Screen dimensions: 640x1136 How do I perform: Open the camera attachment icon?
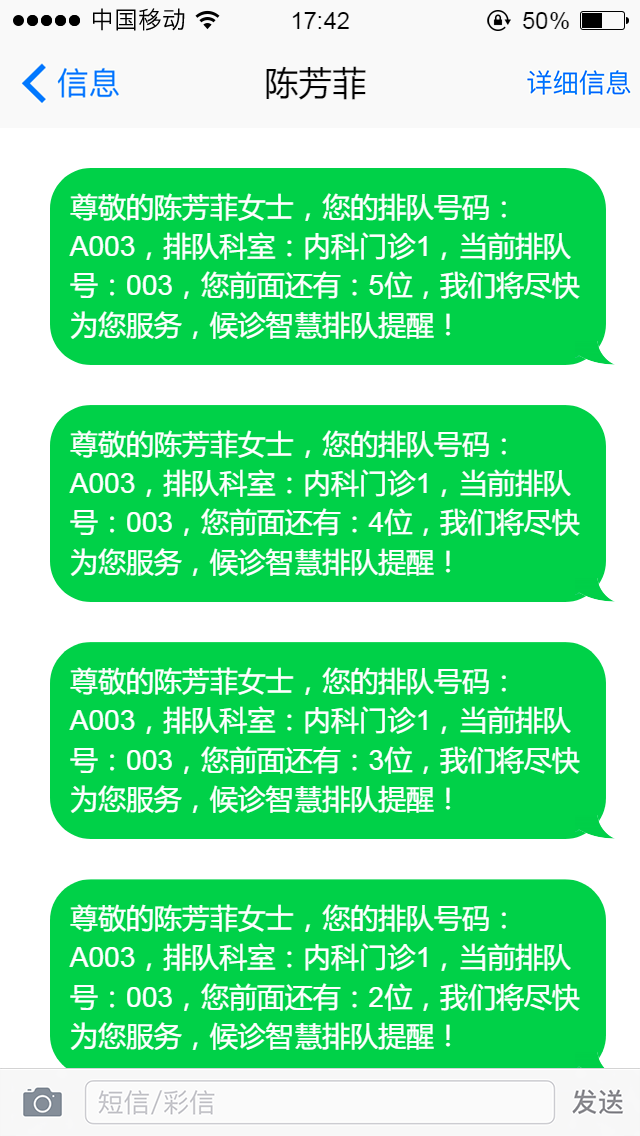click(42, 1102)
